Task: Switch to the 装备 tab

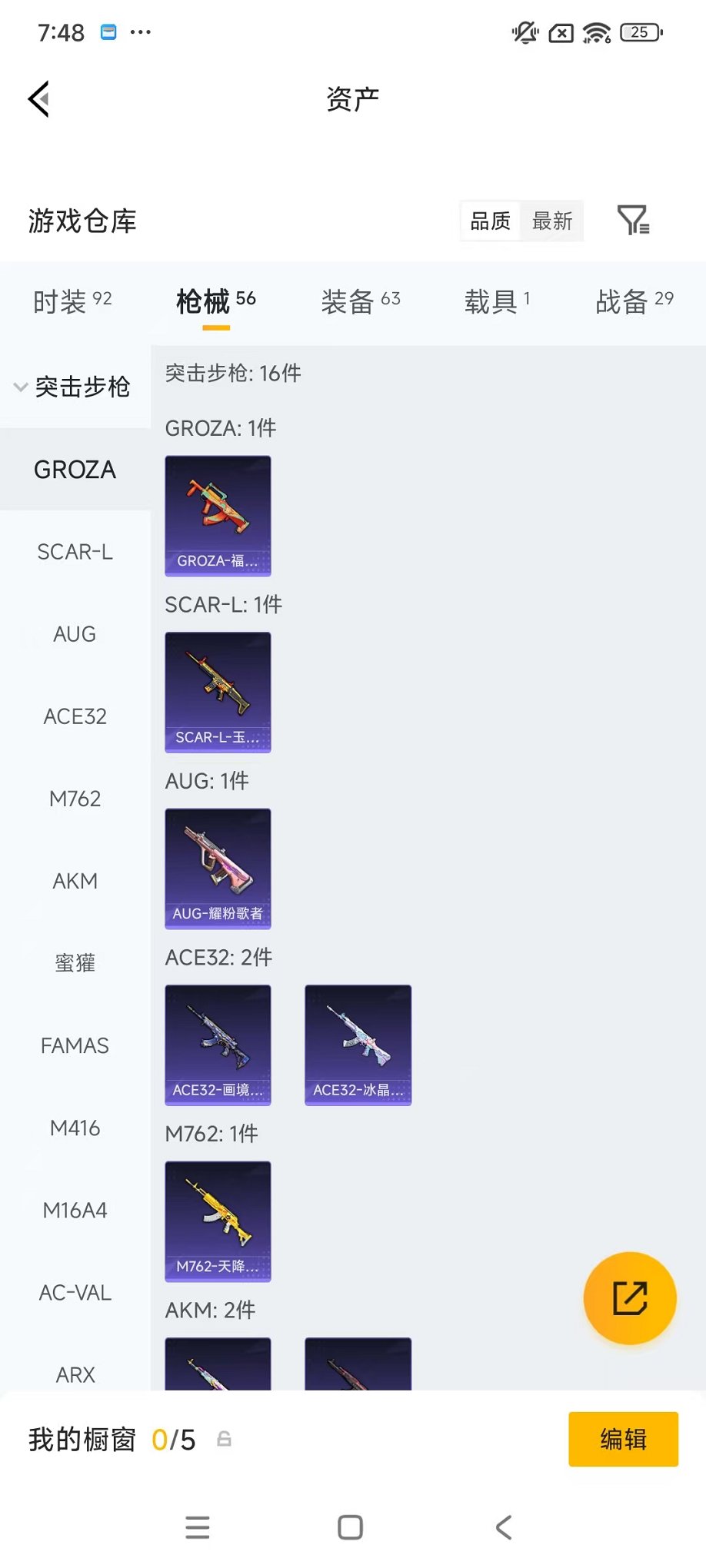Action: click(x=360, y=301)
